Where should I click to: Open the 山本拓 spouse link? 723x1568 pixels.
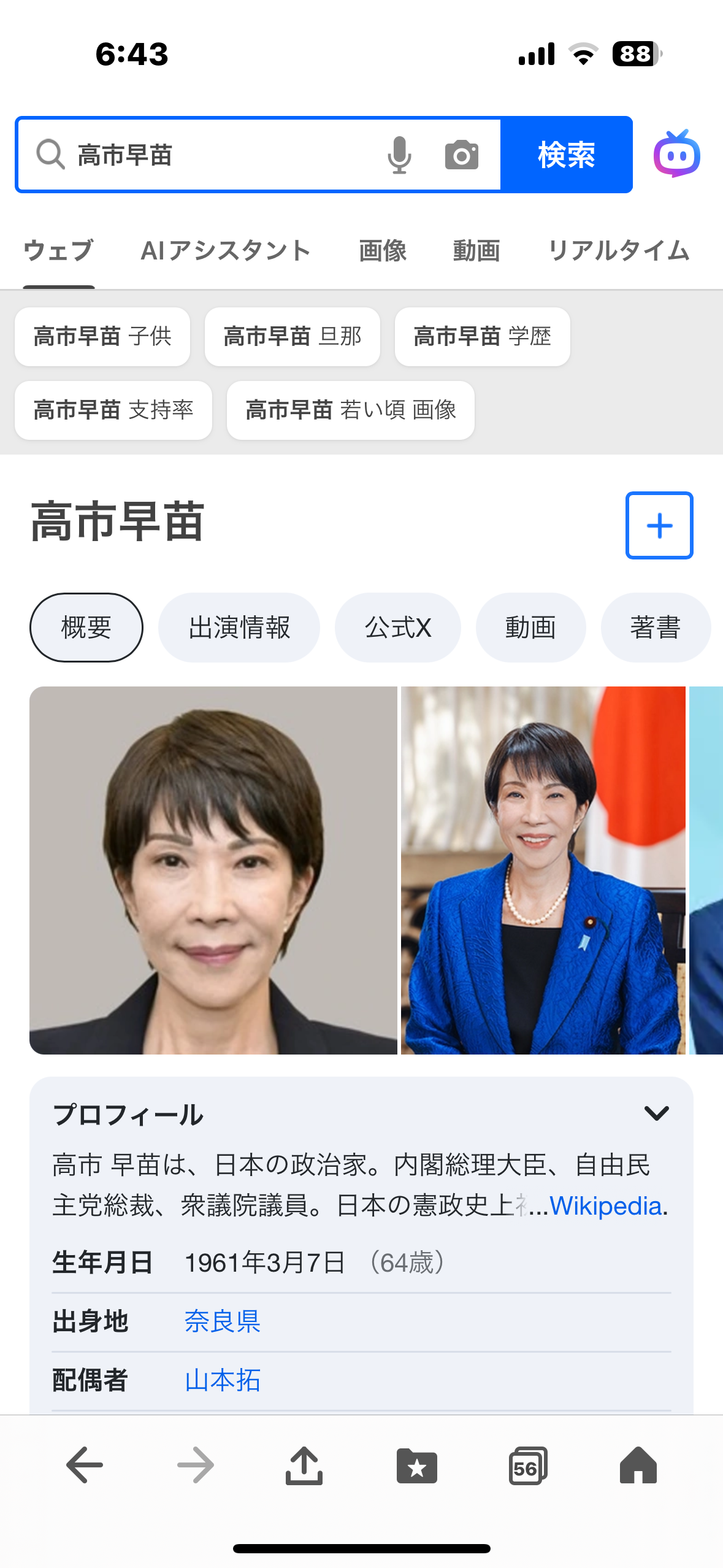(223, 1380)
